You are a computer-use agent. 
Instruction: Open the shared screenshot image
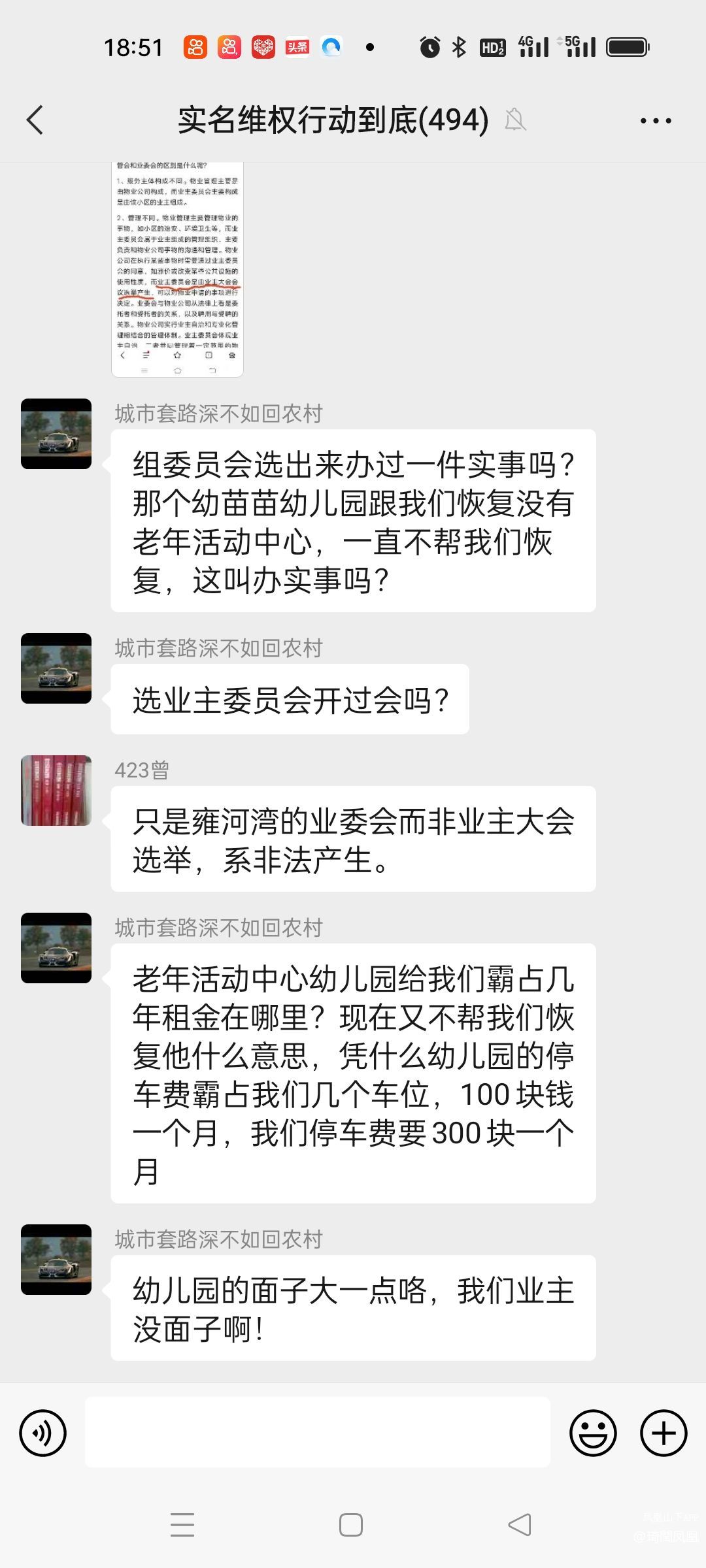[x=177, y=268]
